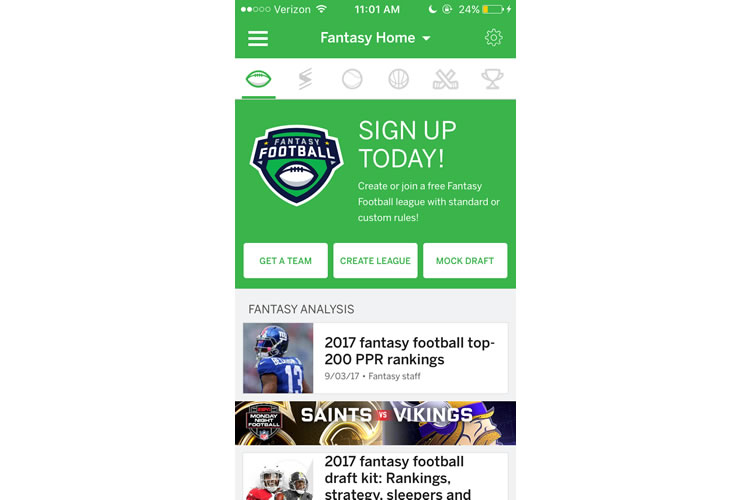Switch to the Streak sport tab
This screenshot has width=750, height=500.
[305, 79]
